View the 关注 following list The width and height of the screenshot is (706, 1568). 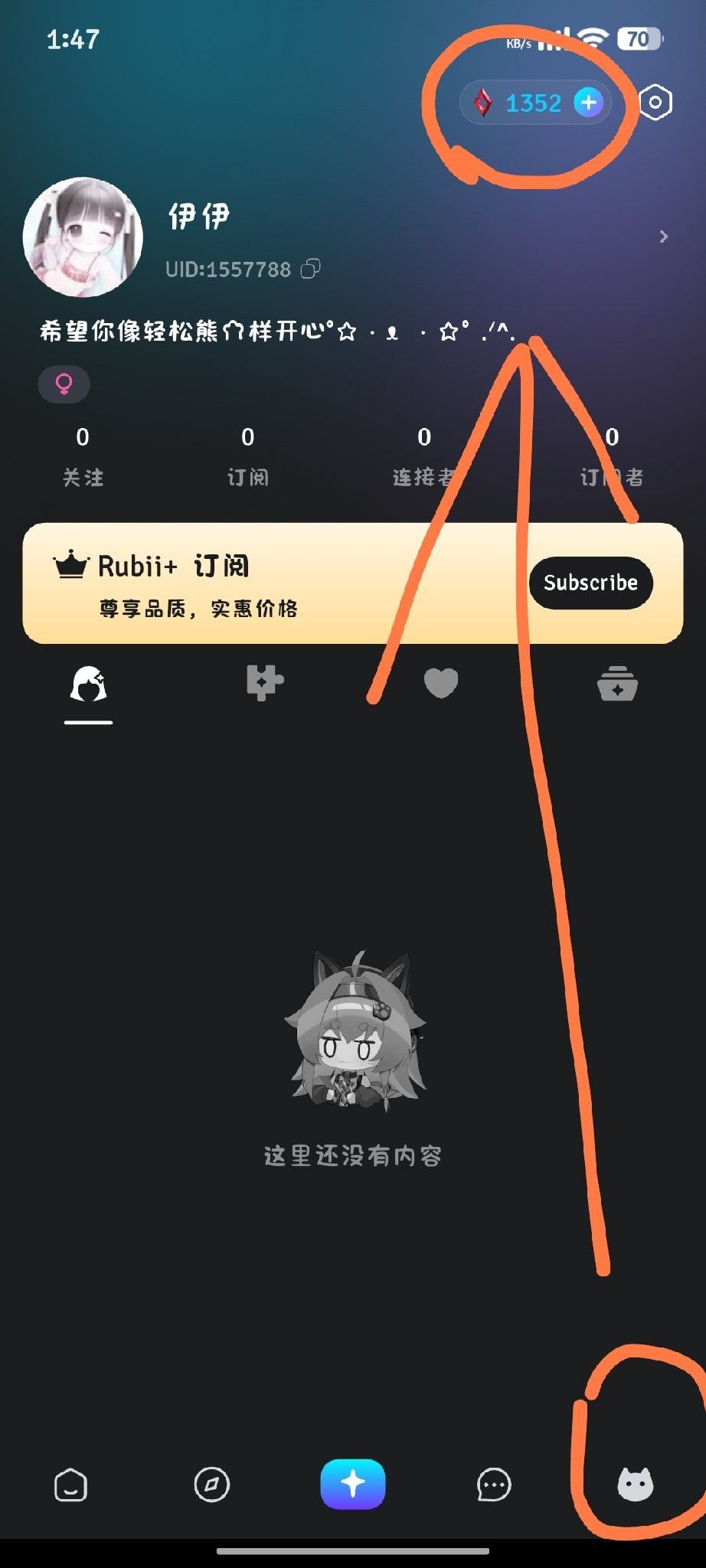coord(83,457)
